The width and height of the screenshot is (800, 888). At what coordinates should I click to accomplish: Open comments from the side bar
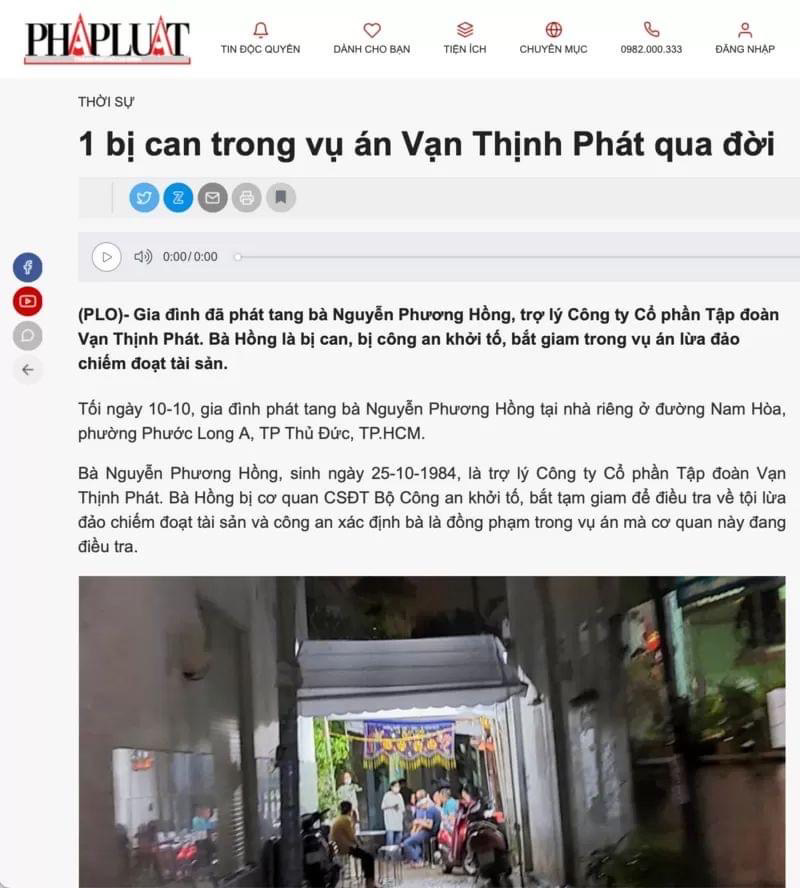click(28, 335)
